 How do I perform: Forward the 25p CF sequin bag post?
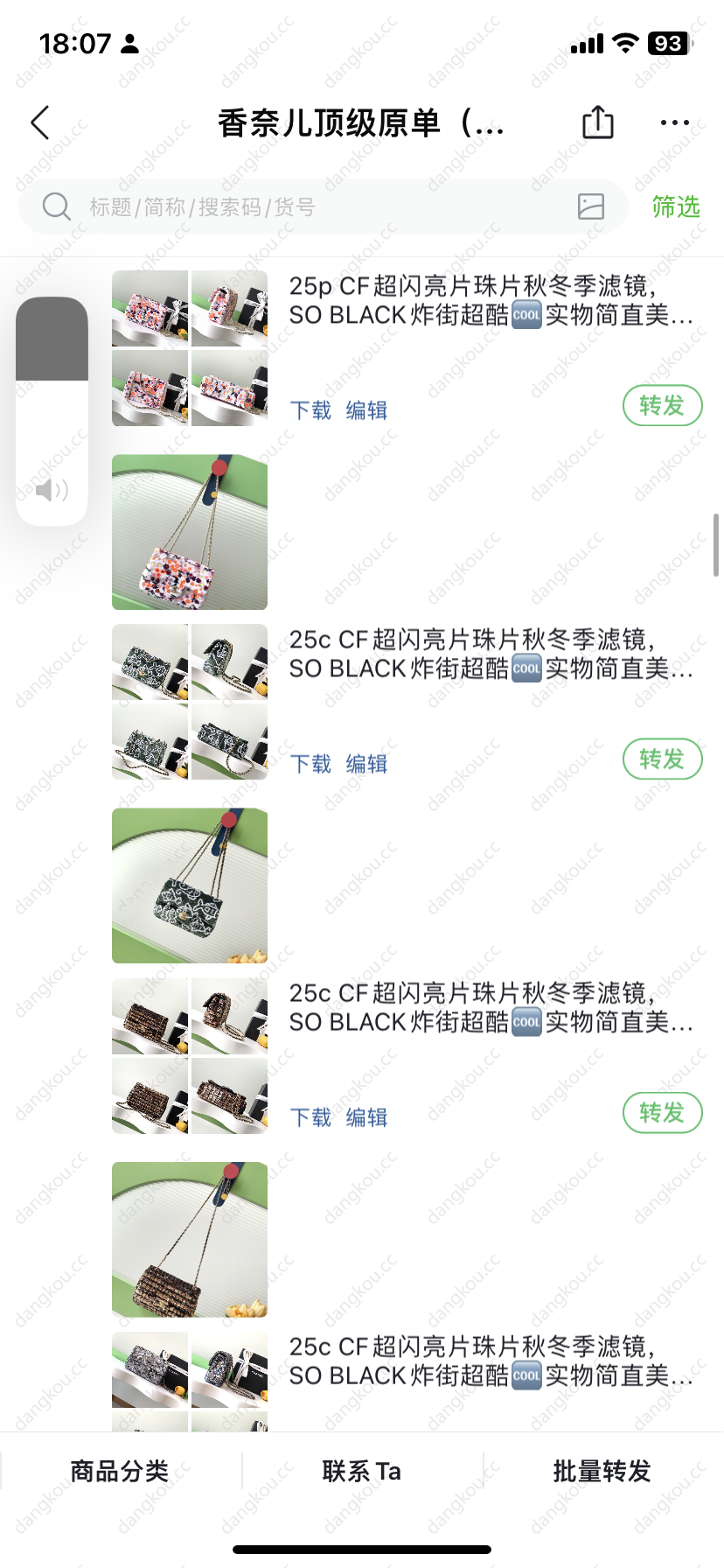(x=662, y=406)
